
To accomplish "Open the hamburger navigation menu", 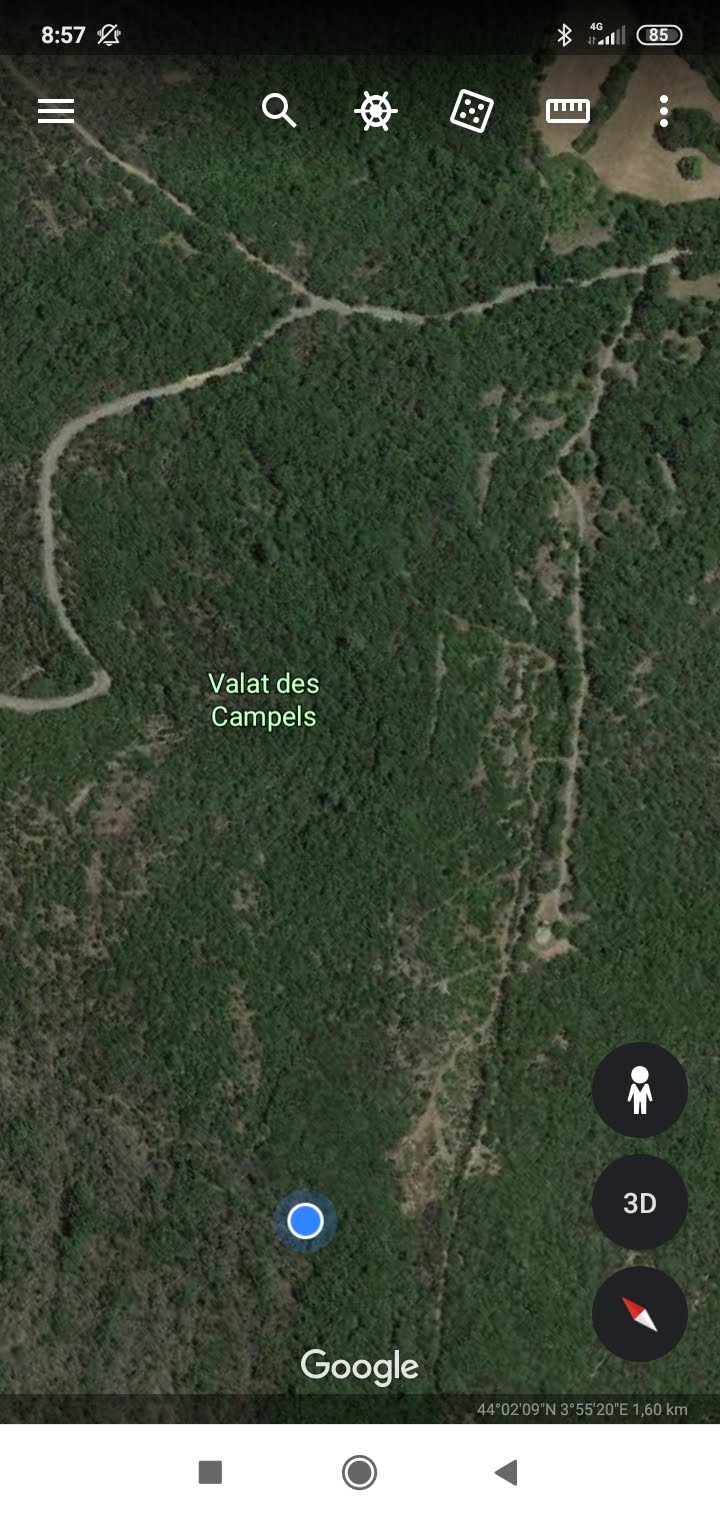I will (x=56, y=111).
